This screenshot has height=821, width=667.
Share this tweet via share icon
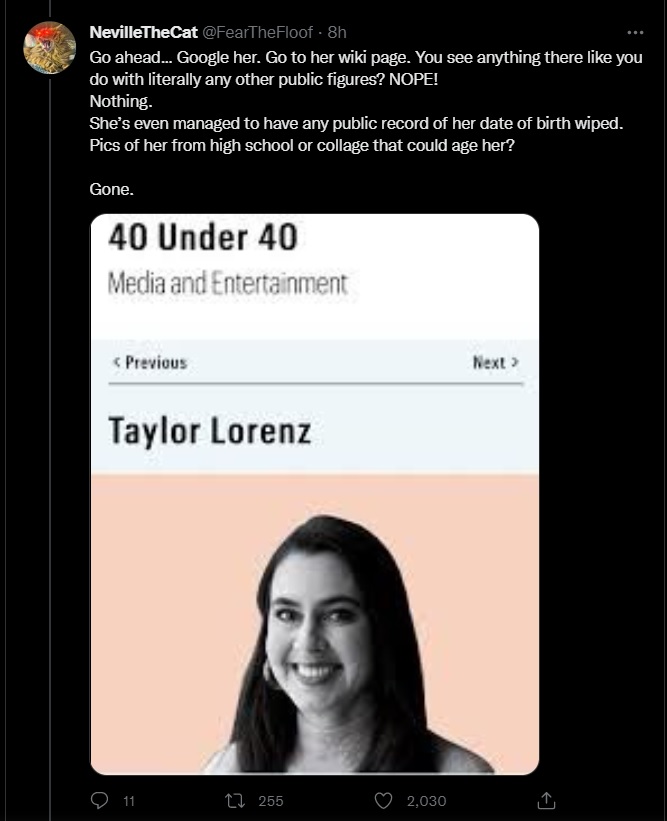click(x=546, y=800)
